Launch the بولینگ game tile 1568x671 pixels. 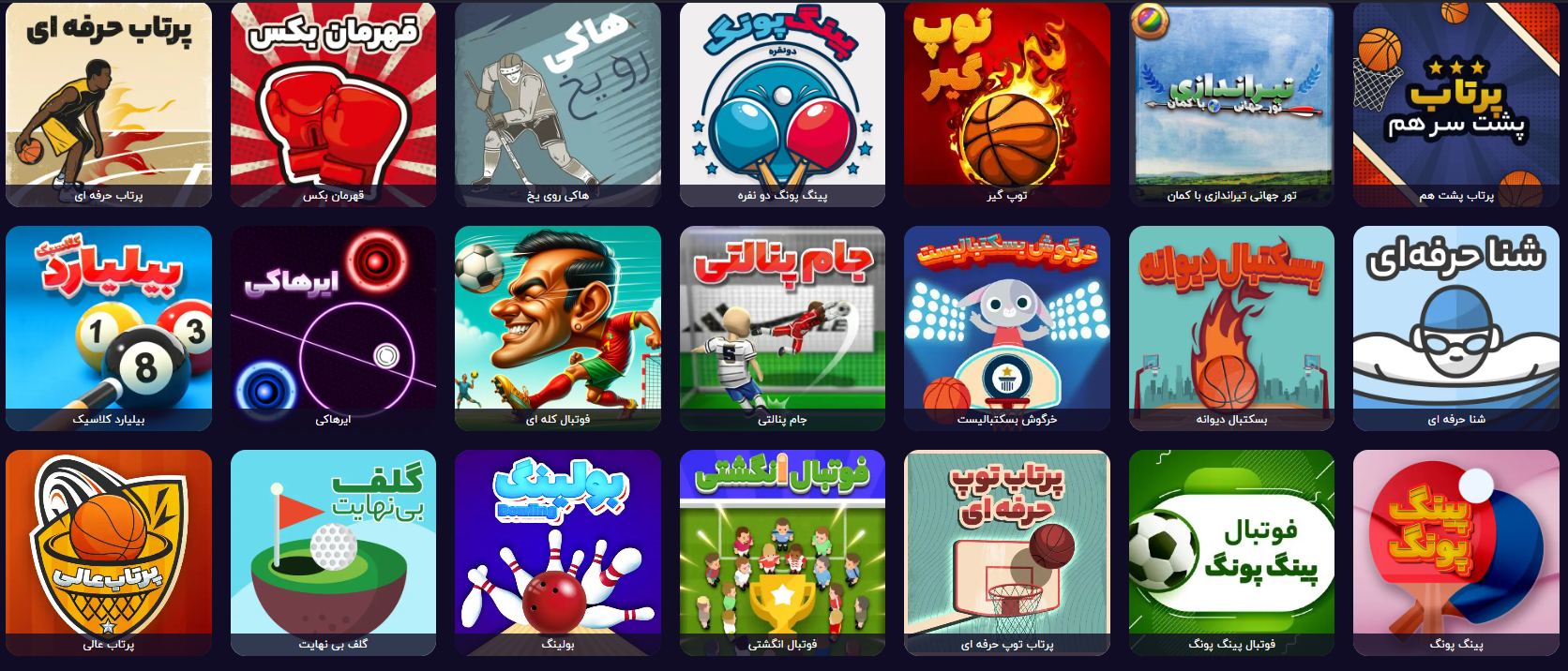point(558,552)
